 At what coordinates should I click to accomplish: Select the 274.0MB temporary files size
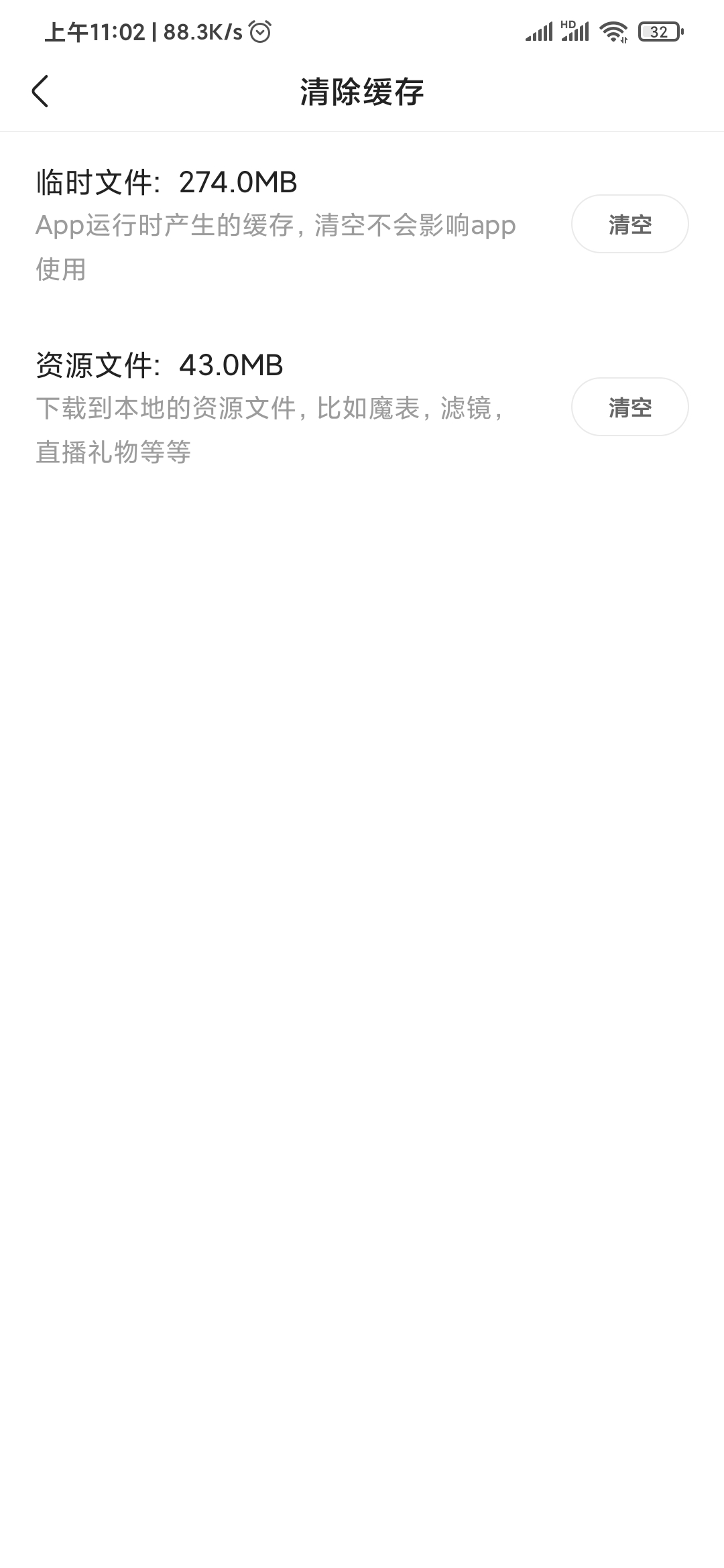tap(239, 181)
